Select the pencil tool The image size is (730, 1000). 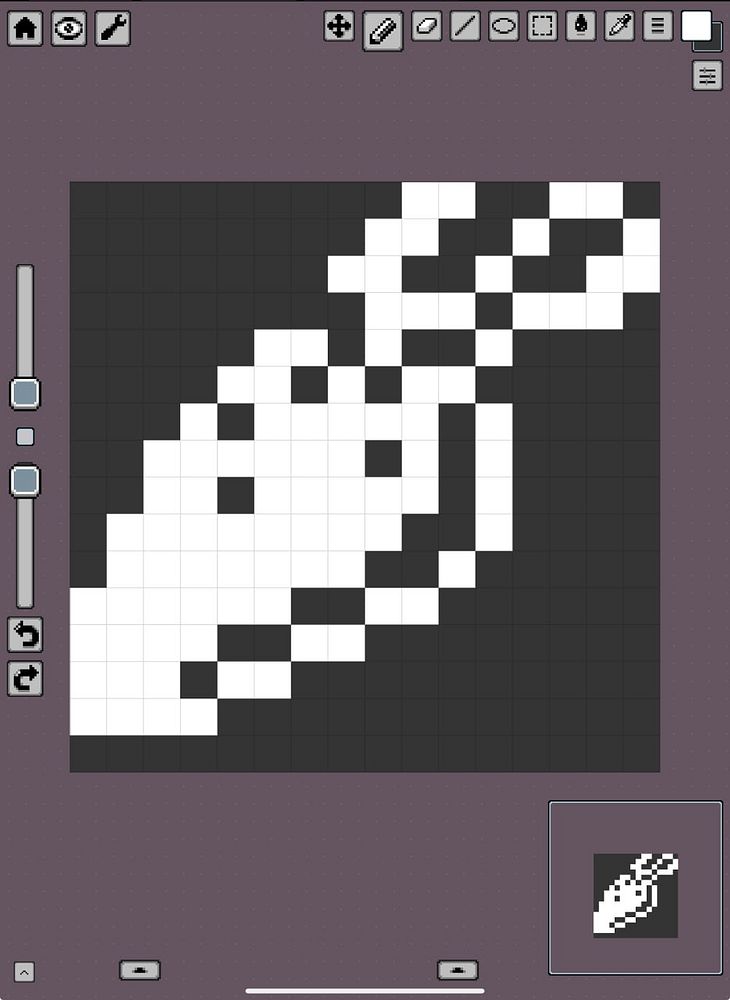pos(382,30)
